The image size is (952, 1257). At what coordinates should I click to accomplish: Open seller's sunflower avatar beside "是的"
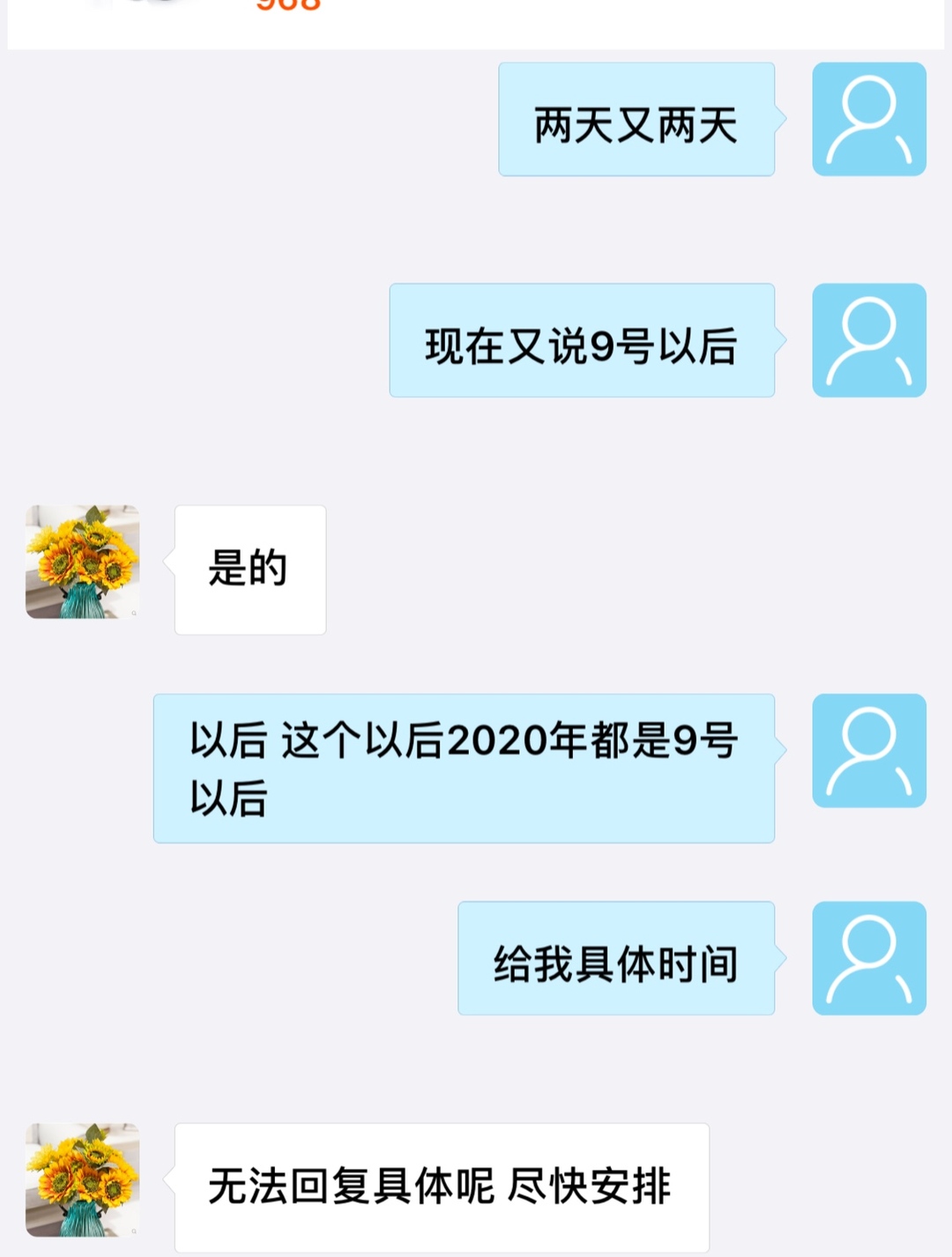(83, 562)
